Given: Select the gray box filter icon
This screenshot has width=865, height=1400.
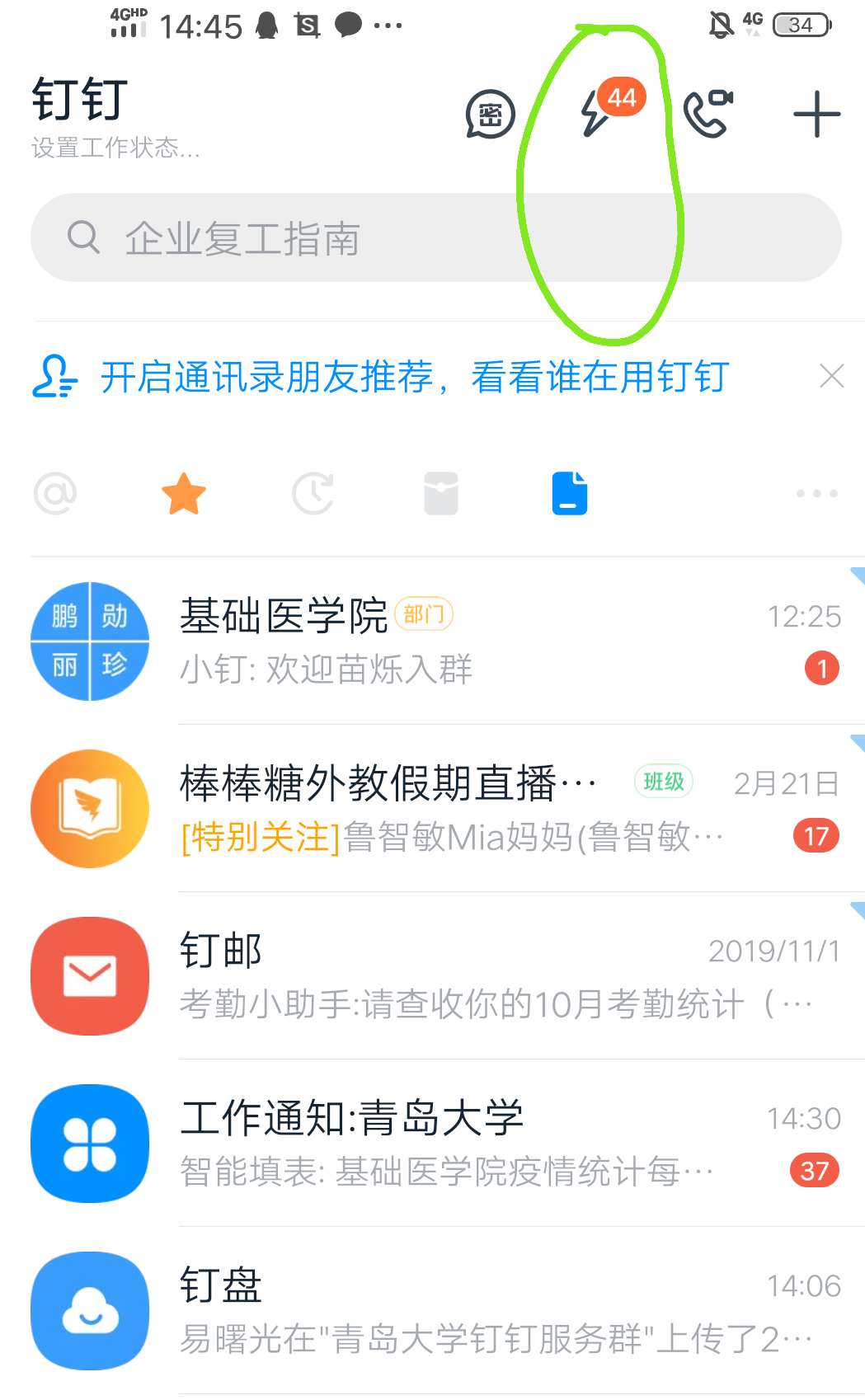Looking at the screenshot, I should pyautogui.click(x=441, y=494).
